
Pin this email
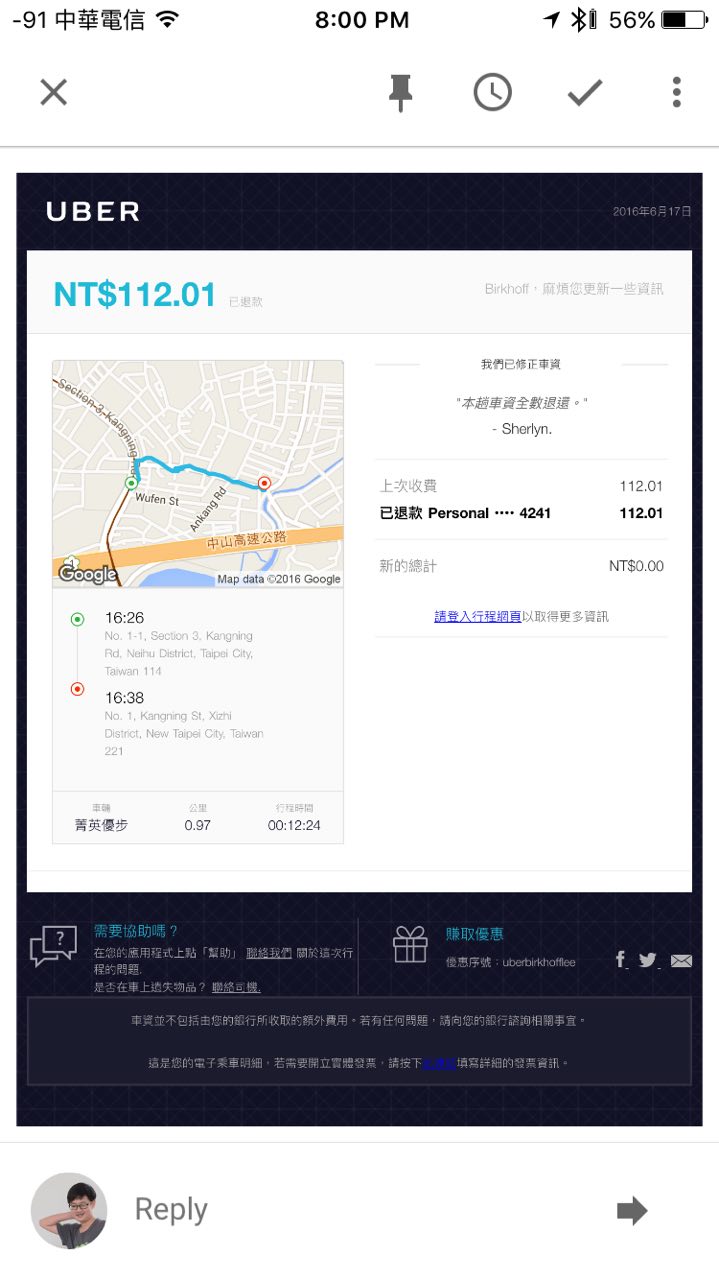400,92
